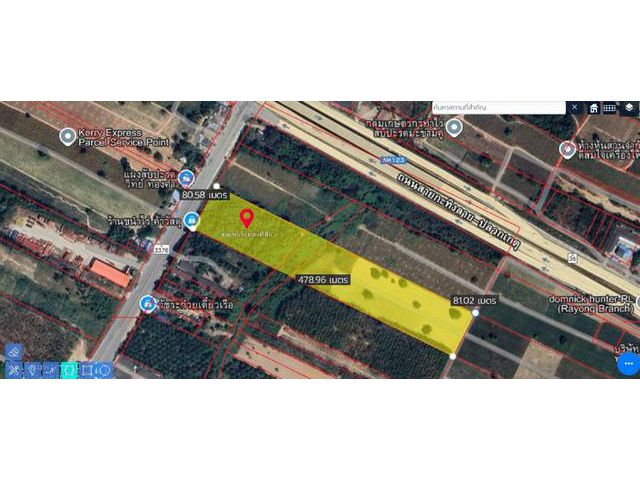This screenshot has height=480, width=640.
Task: Open the map layers selector
Action: coord(628,107)
